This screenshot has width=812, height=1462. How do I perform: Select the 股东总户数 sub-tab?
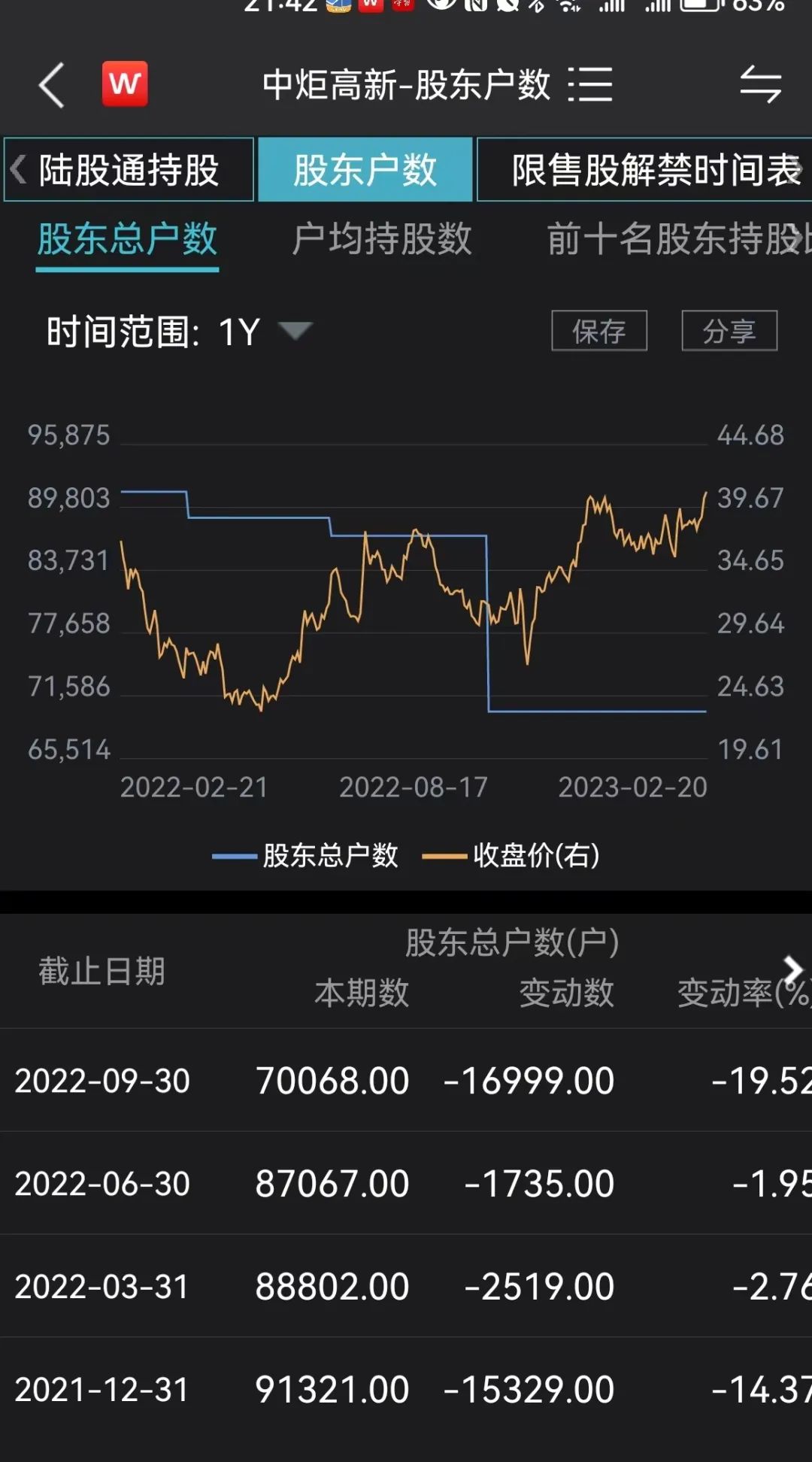tap(127, 240)
